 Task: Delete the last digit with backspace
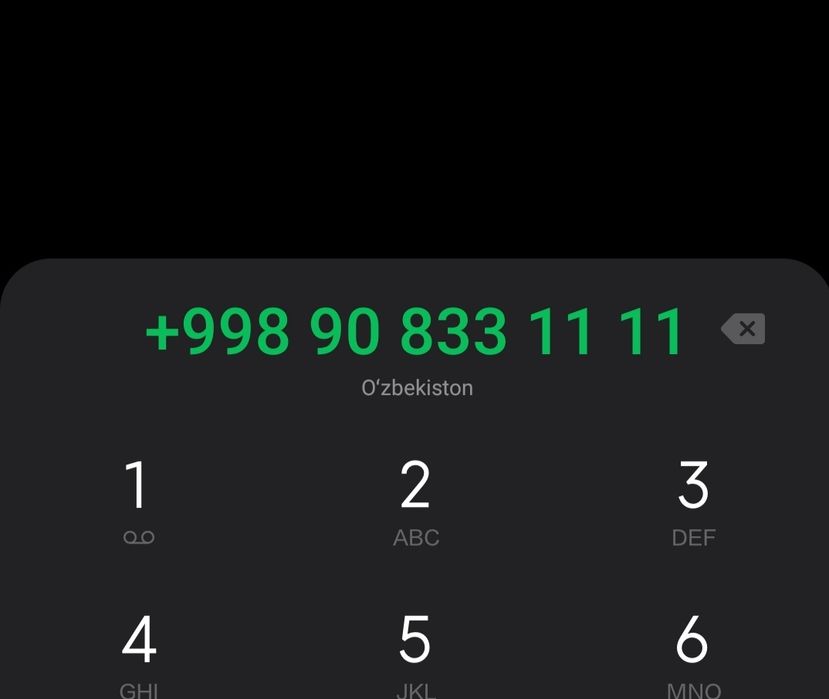pos(743,328)
